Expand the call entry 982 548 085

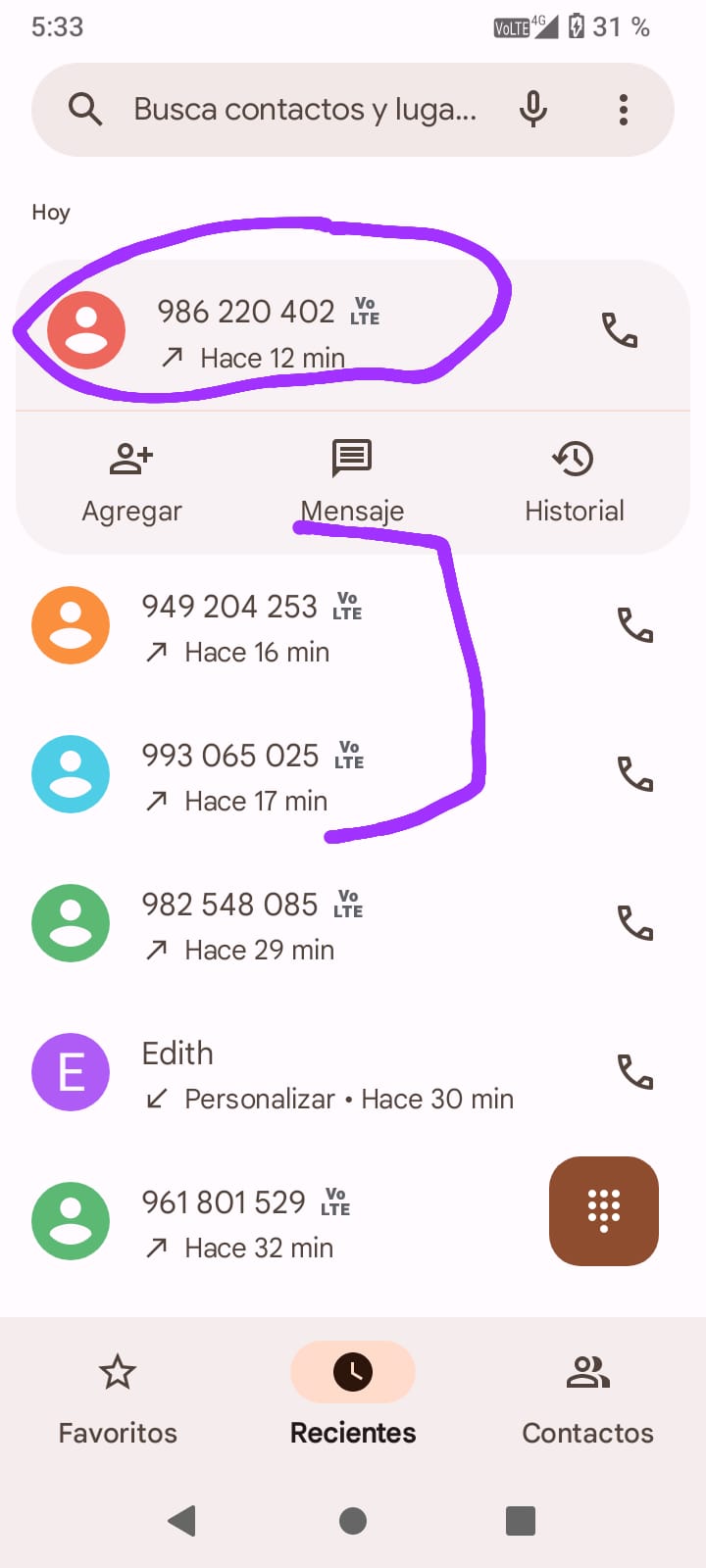tap(294, 925)
